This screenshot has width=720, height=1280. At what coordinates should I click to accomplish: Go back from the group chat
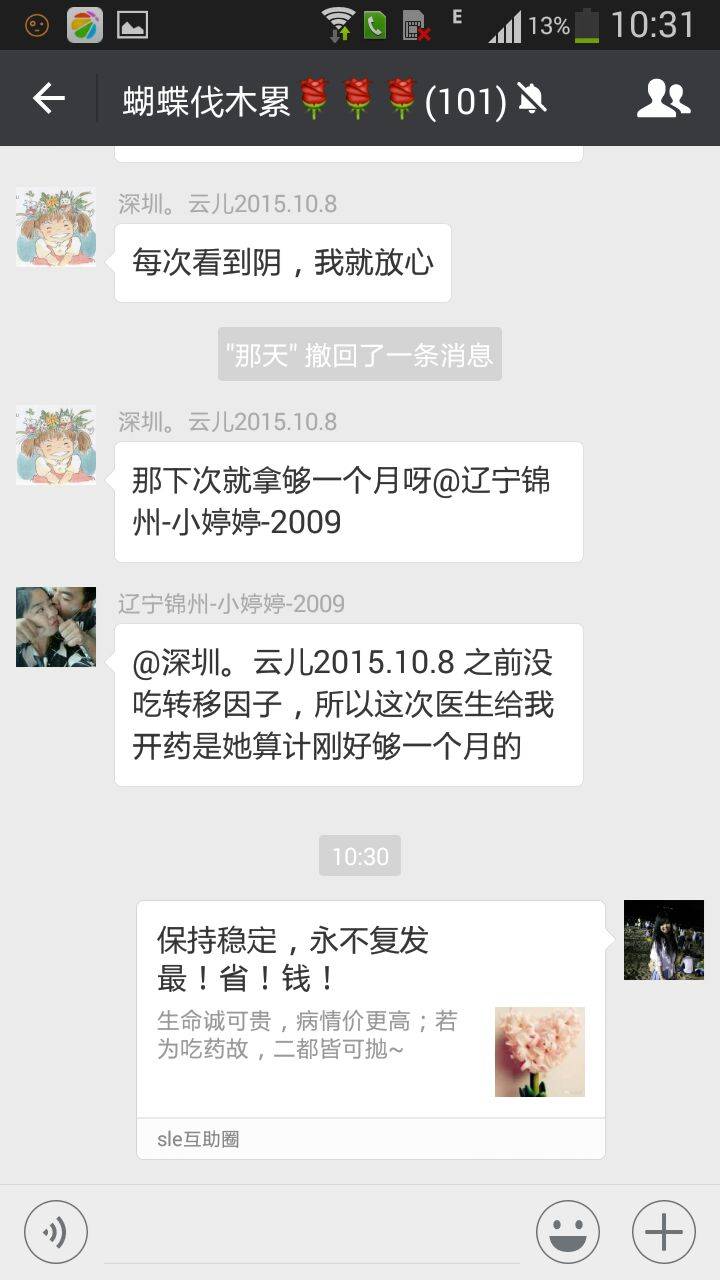point(48,98)
